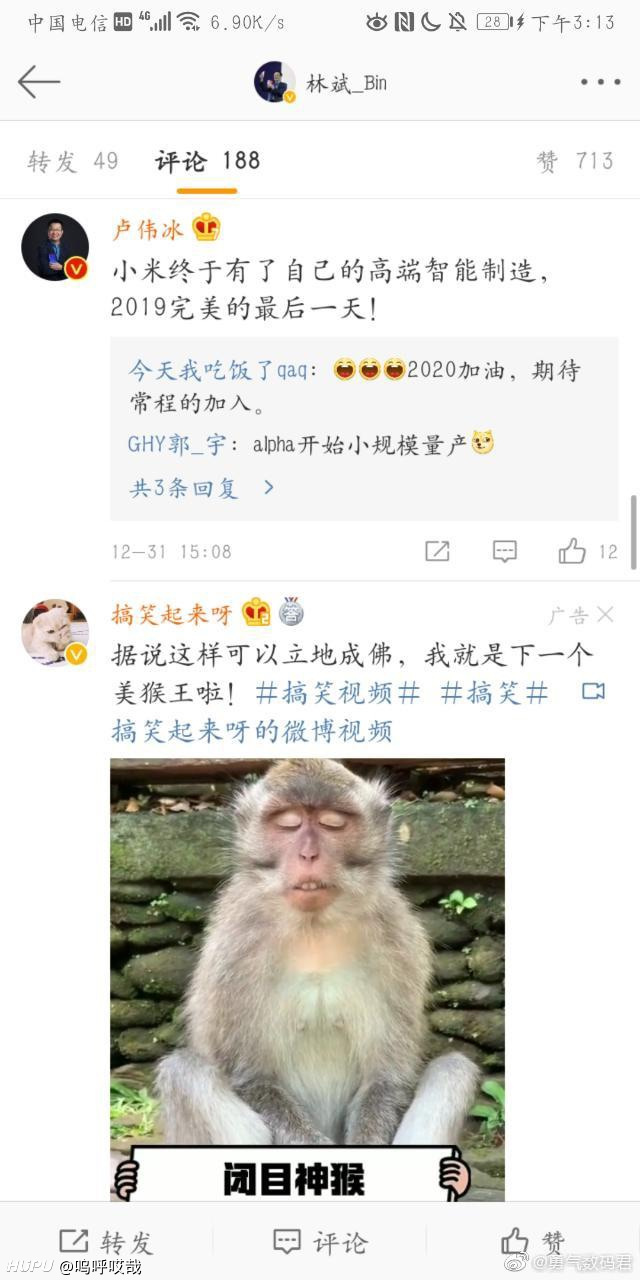Tap 赞 in the bottom bar
This screenshot has width=640, height=1280.
click(534, 1242)
